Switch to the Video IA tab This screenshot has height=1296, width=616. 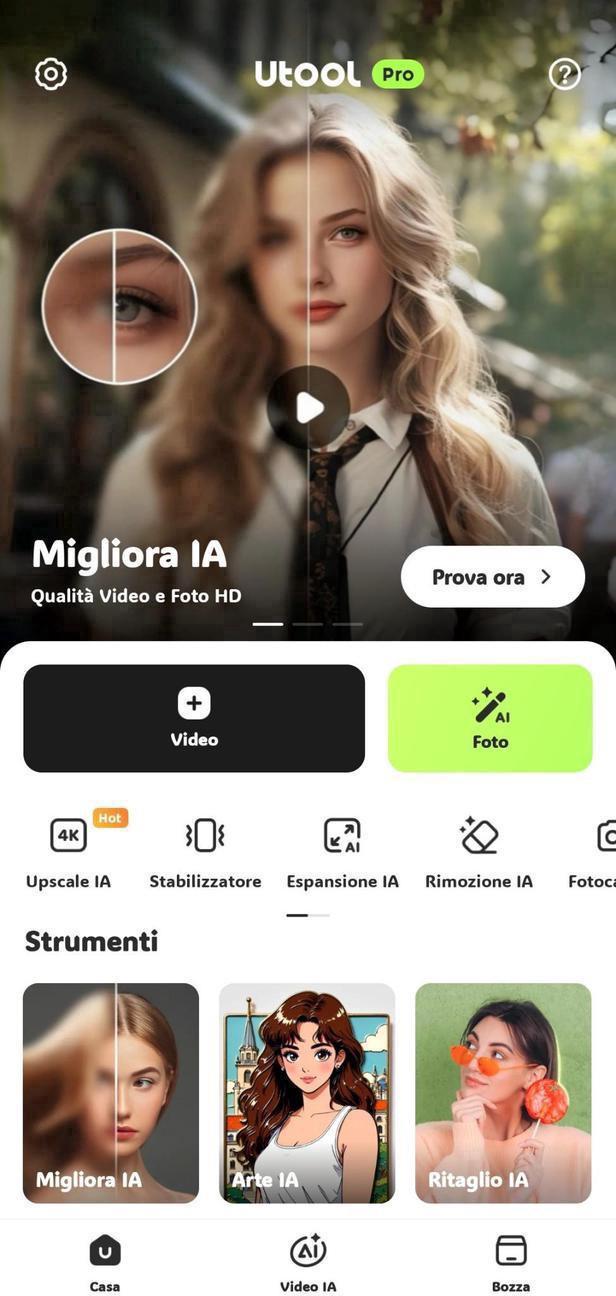pyautogui.click(x=308, y=1262)
